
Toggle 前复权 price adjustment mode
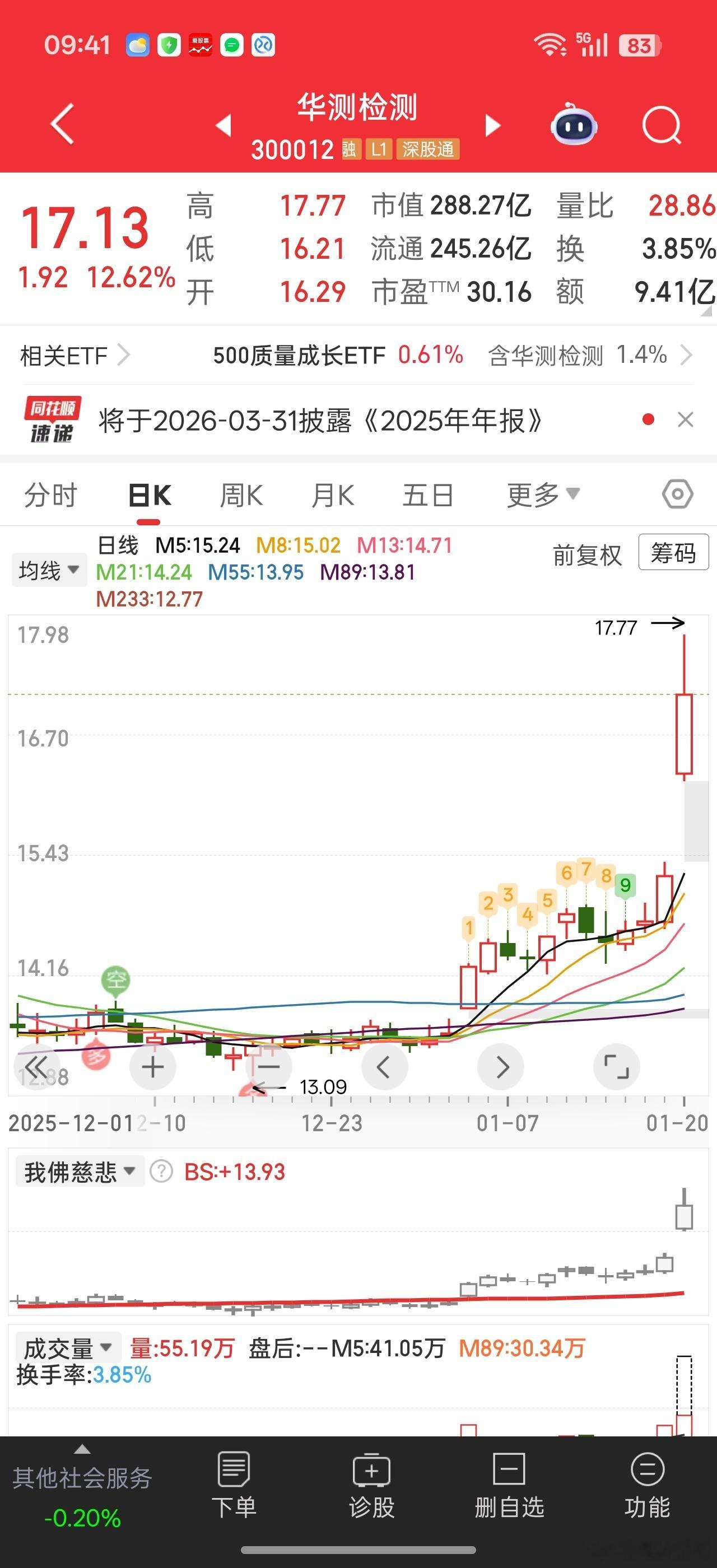tap(586, 555)
